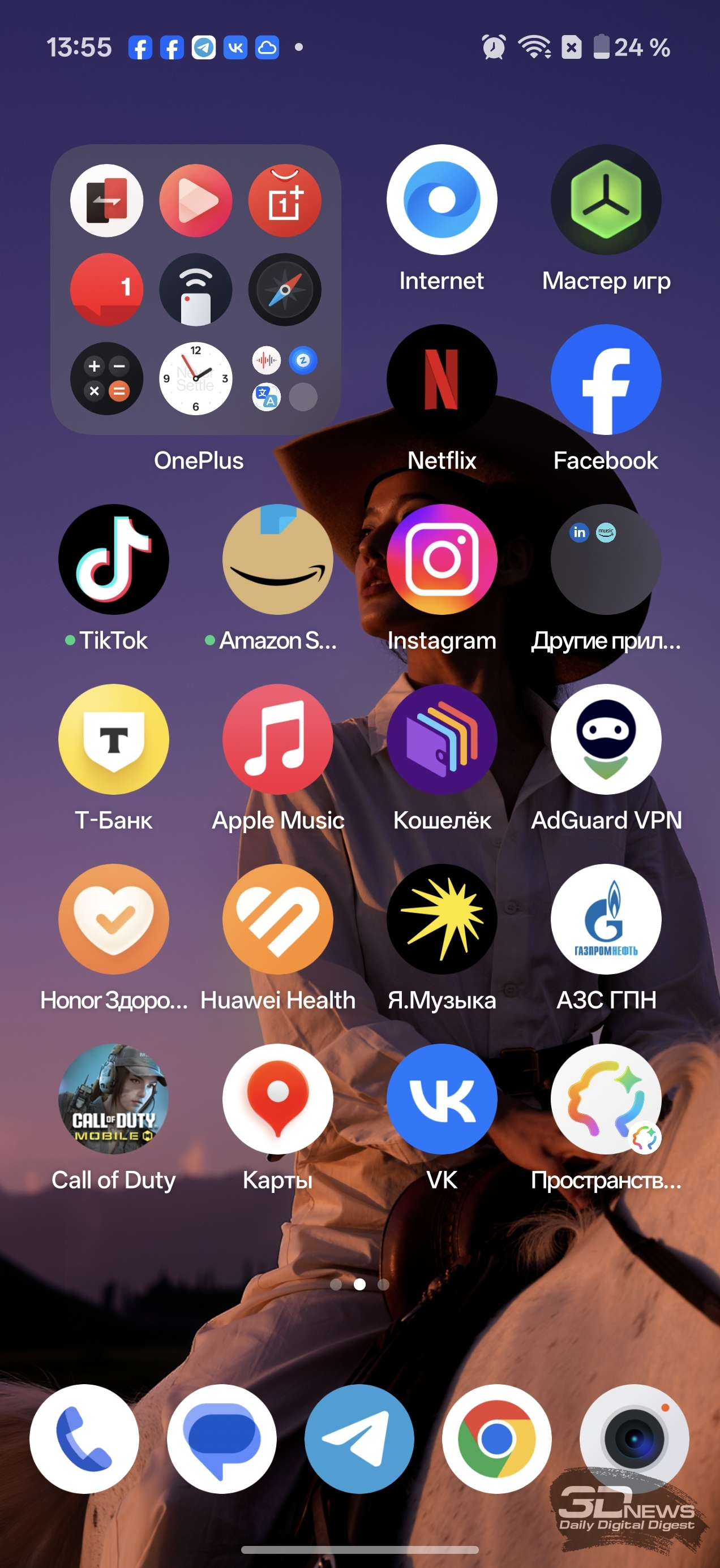This screenshot has height=1568, width=720.
Task: Open Telegram from the dock
Action: coord(359,1438)
